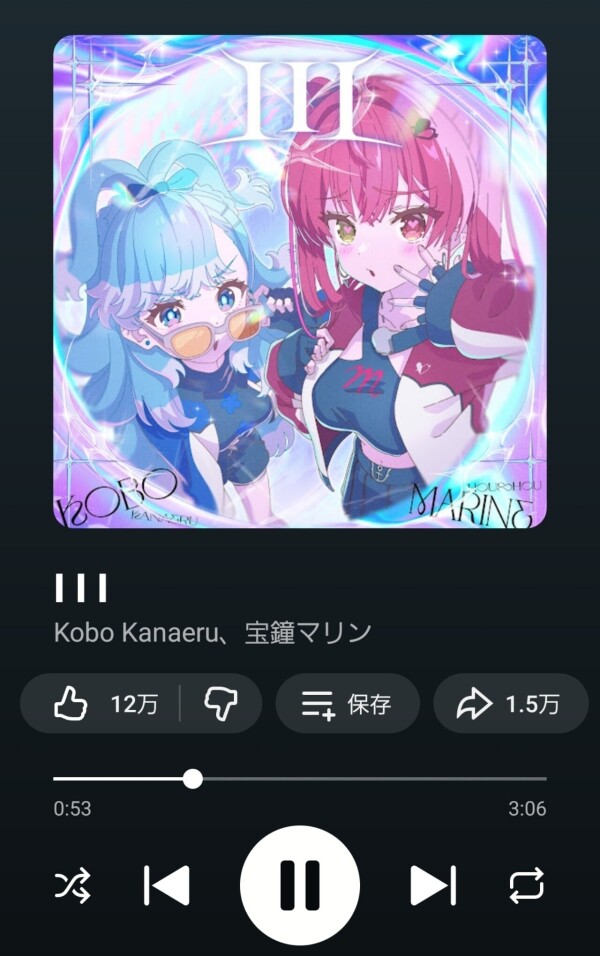Dislike the current track
The height and width of the screenshot is (956, 600).
click(220, 704)
